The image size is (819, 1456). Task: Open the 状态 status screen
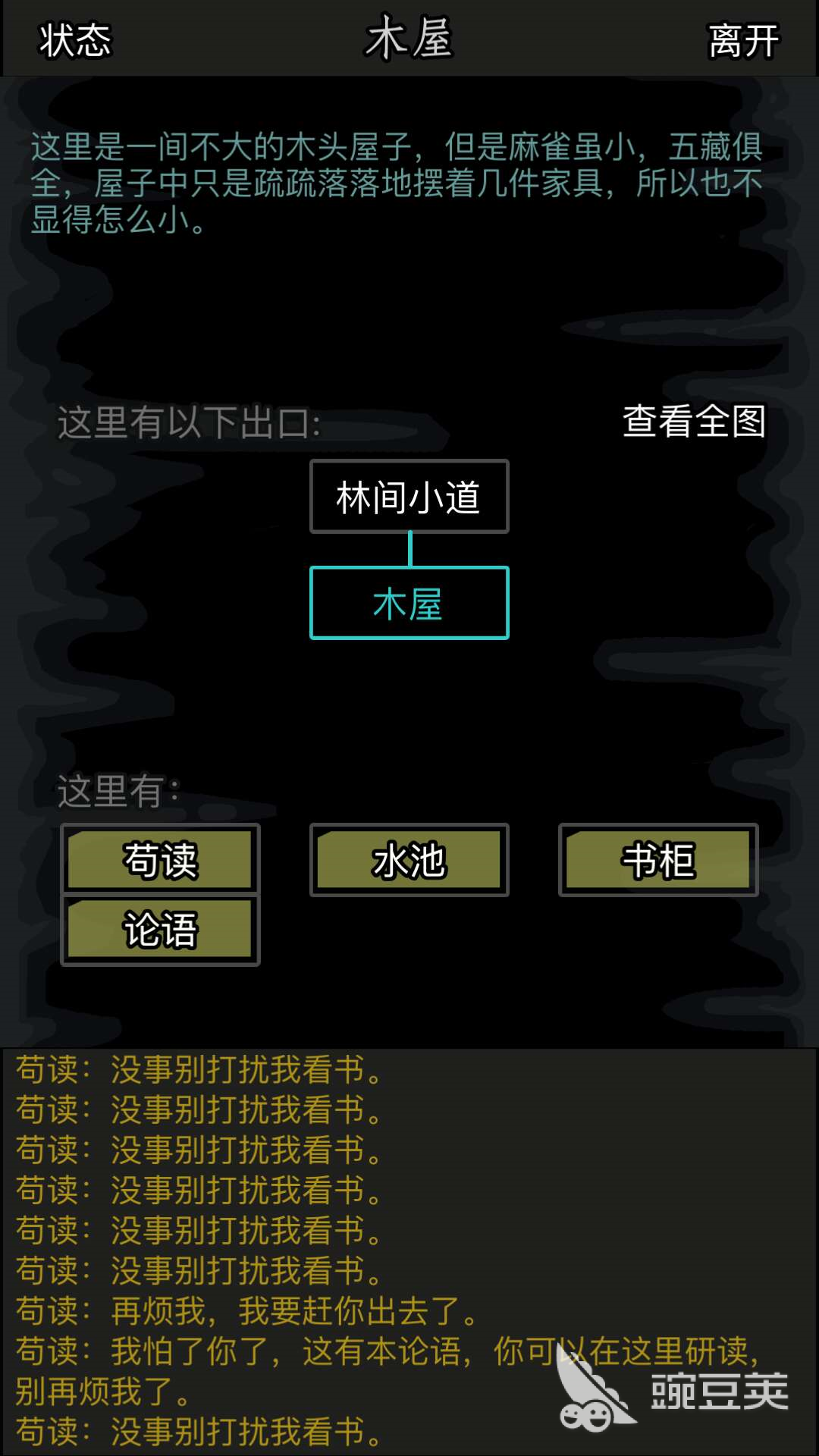(x=75, y=39)
